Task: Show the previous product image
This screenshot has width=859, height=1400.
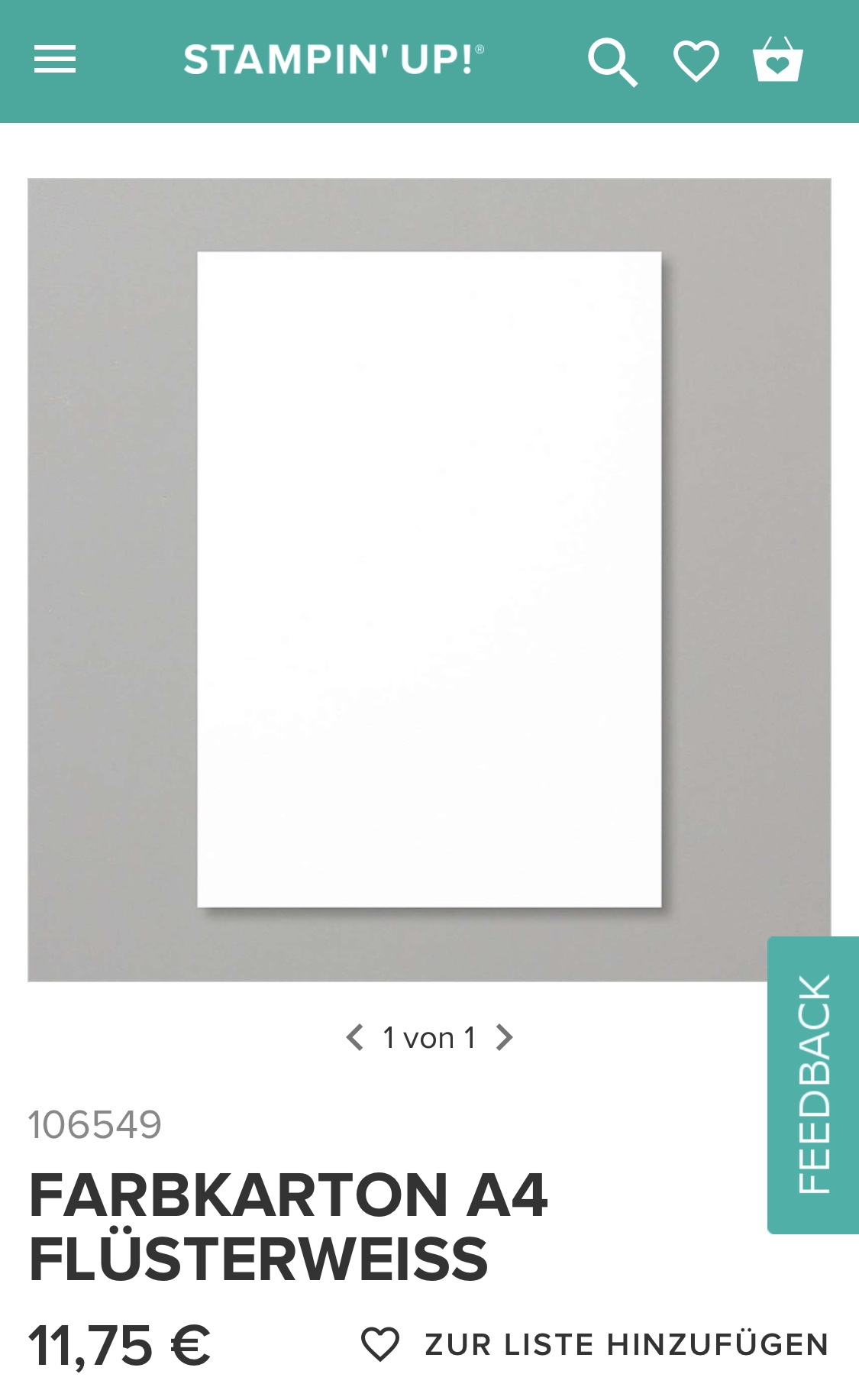Action: (355, 1038)
